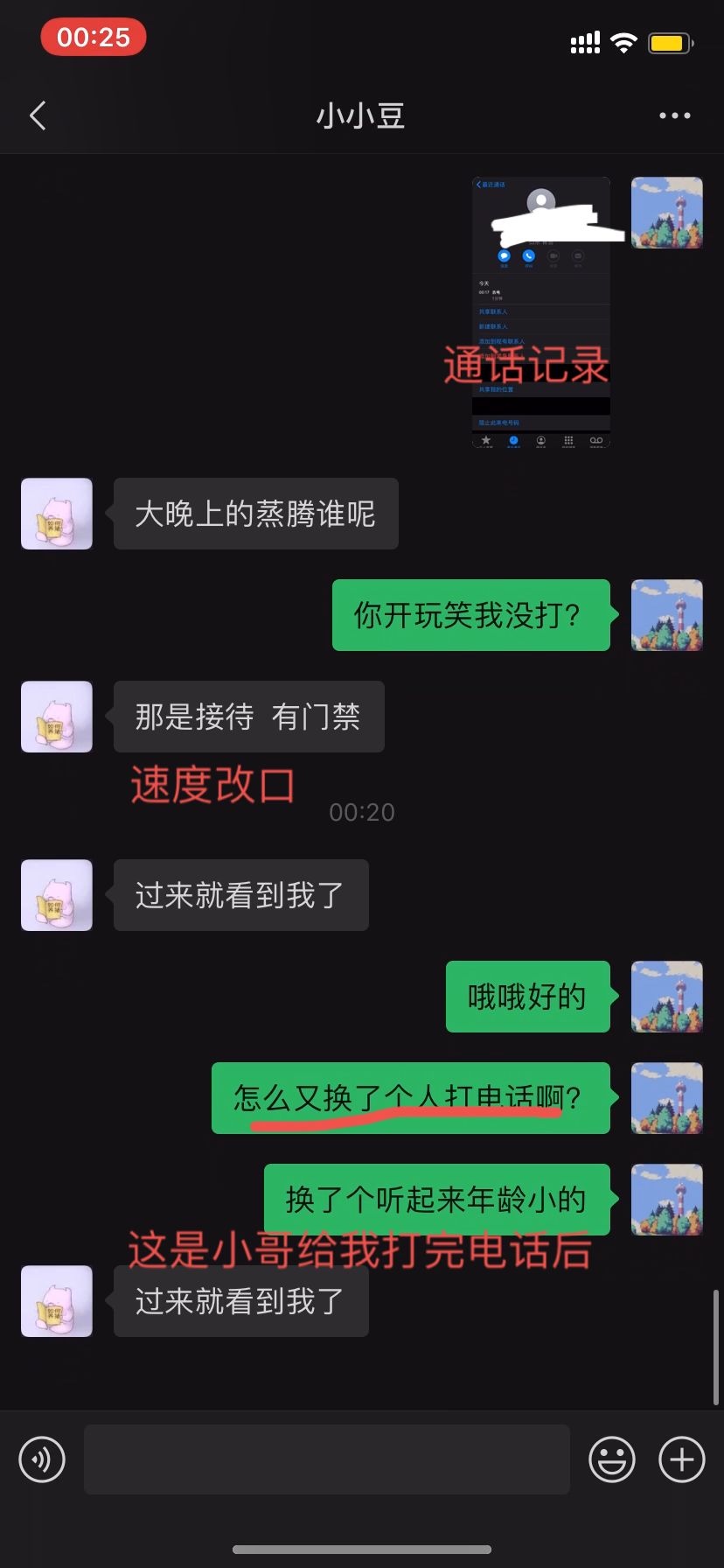
Task: Open contact info by clicking title 小小豆
Action: (360, 115)
